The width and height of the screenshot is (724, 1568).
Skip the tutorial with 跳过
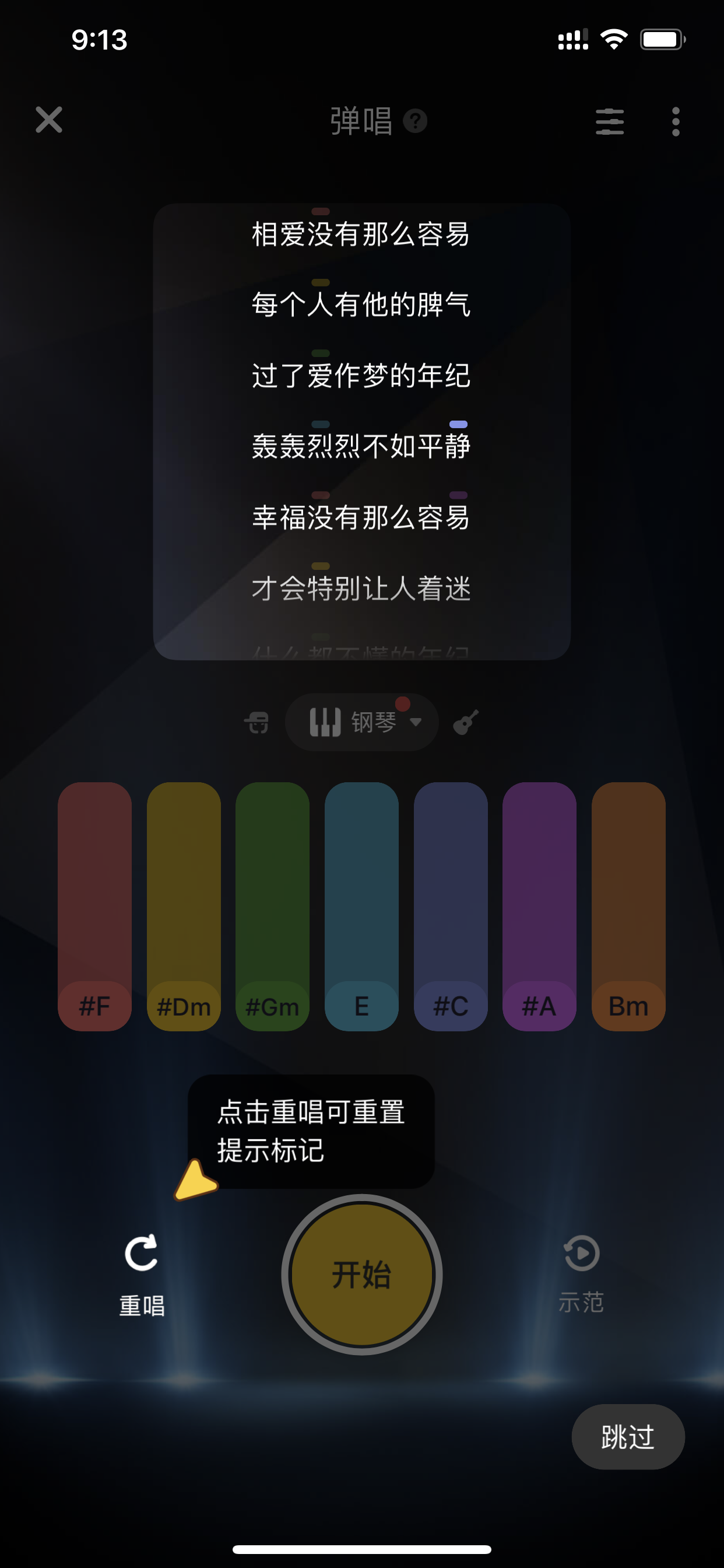click(628, 1437)
